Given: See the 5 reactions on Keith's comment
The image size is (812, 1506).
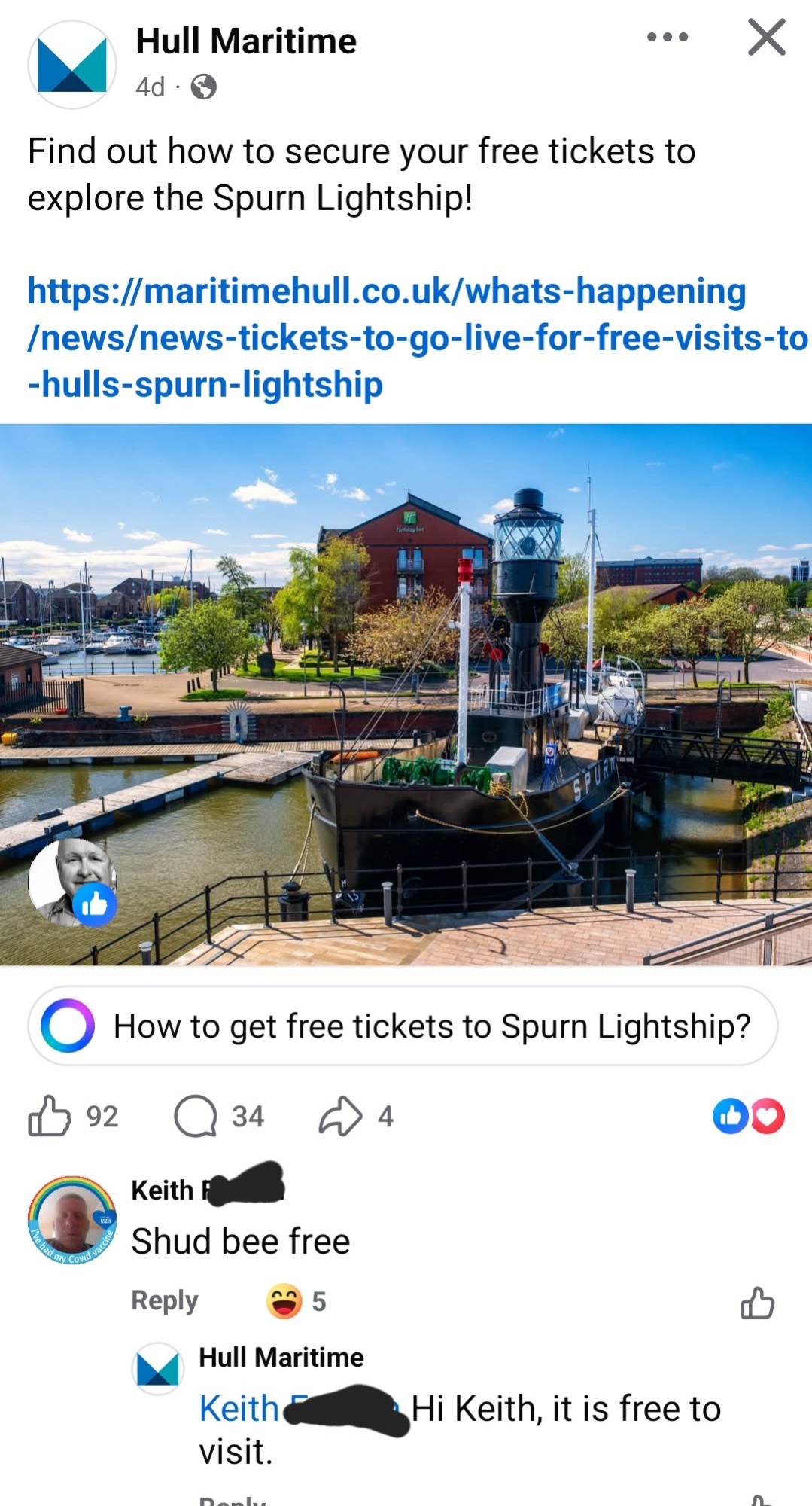Looking at the screenshot, I should [297, 1300].
